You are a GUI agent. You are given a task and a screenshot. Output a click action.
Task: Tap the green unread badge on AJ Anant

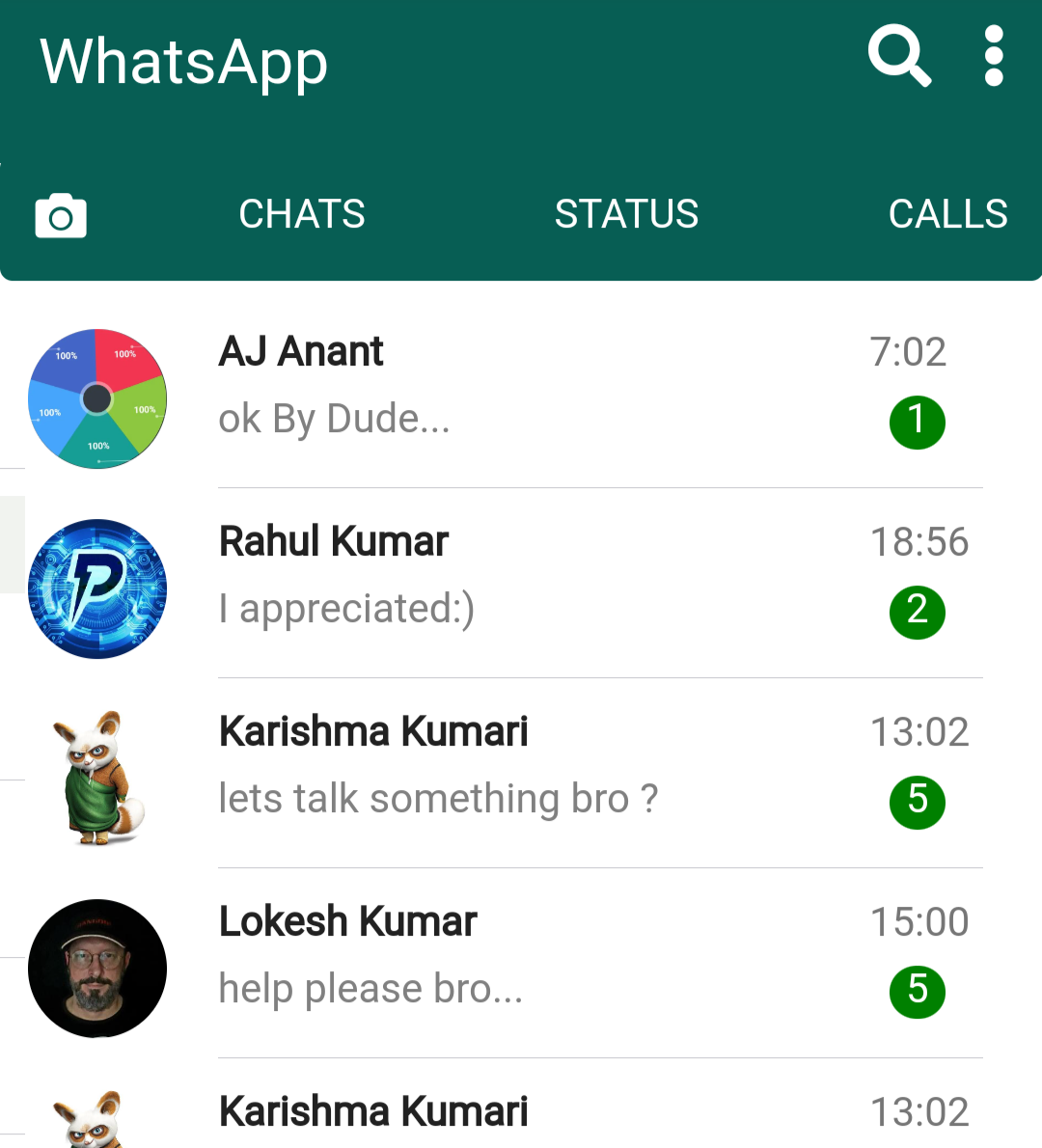pos(918,422)
